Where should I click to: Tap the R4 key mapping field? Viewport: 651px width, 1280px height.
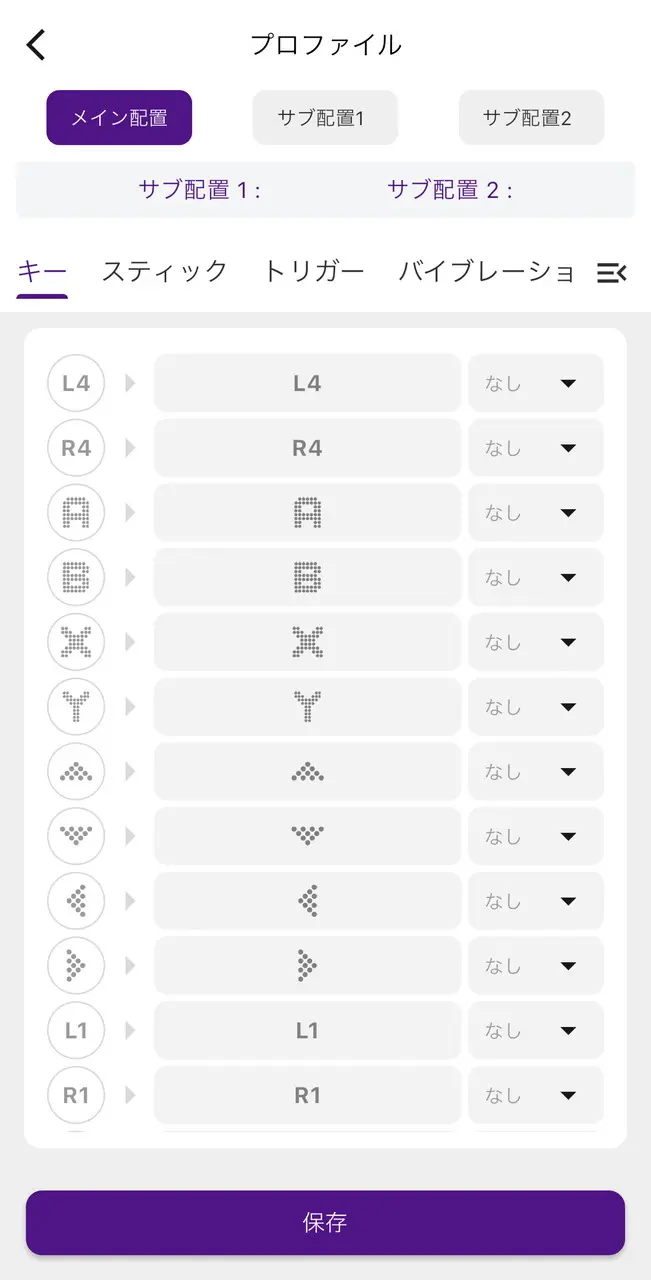(x=307, y=448)
